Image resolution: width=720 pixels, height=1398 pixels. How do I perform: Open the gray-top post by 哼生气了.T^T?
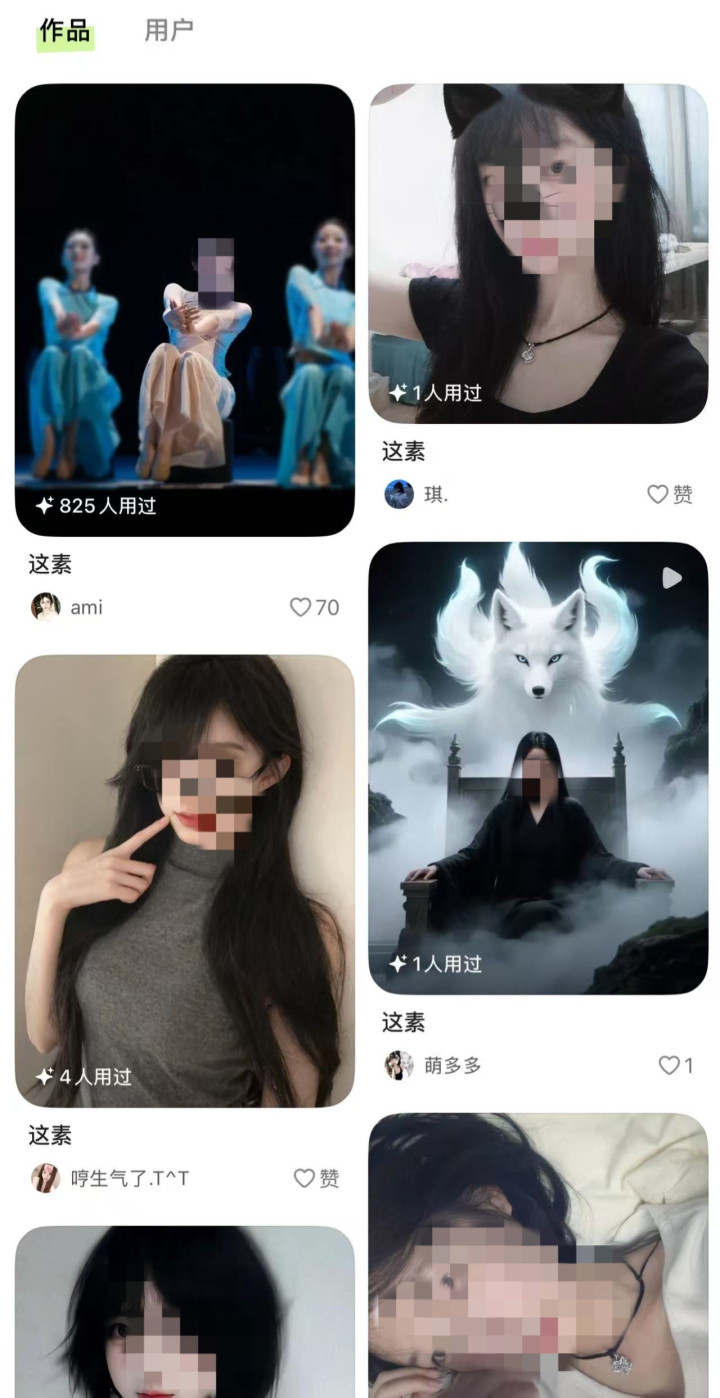(x=185, y=880)
